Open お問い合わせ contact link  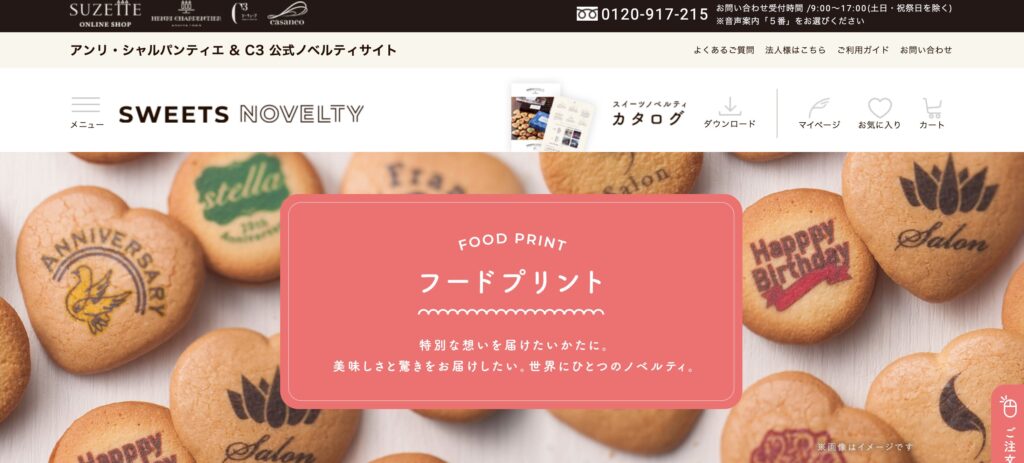[x=926, y=50]
